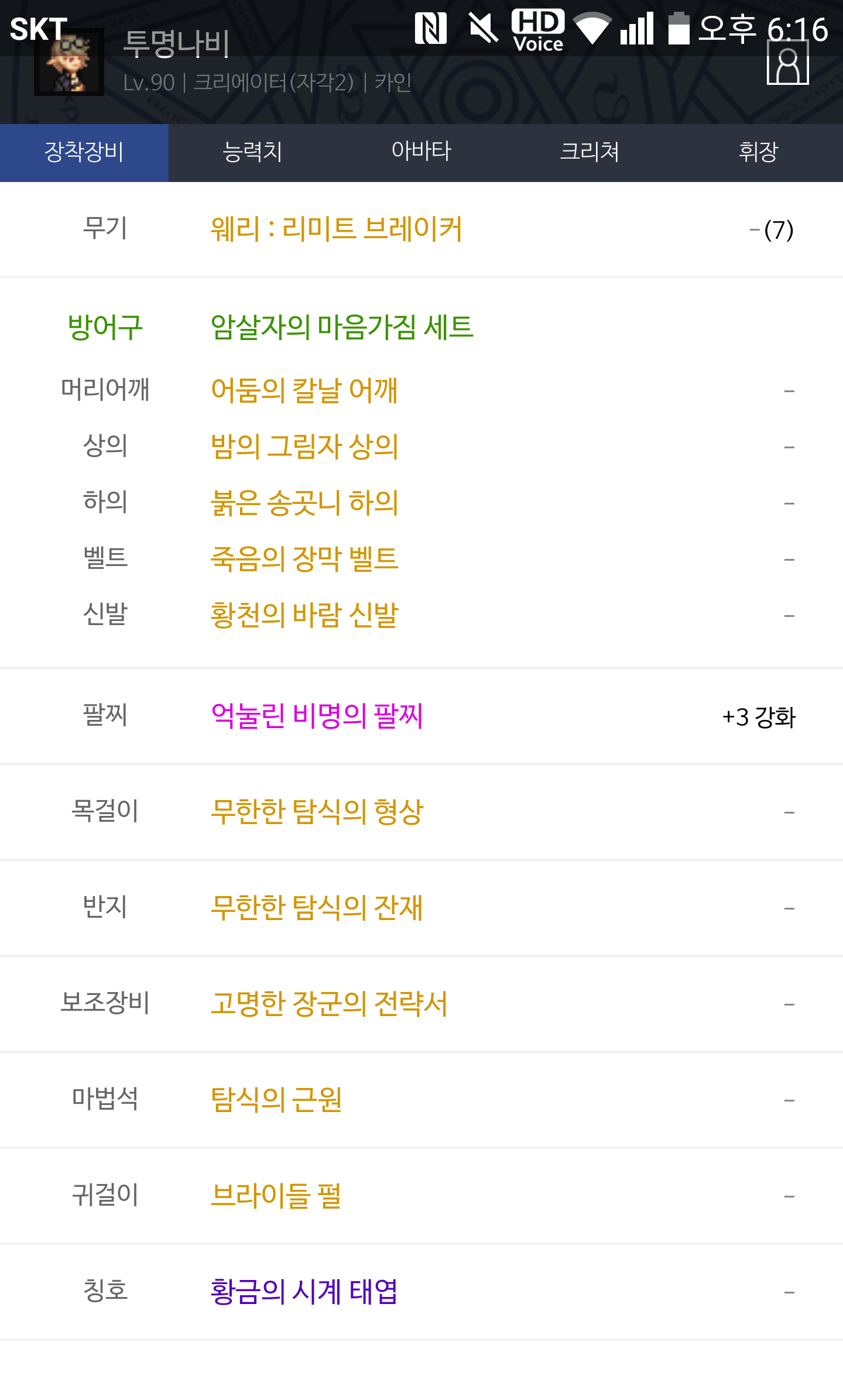Open magic stone 탐식의 근원

276,1099
